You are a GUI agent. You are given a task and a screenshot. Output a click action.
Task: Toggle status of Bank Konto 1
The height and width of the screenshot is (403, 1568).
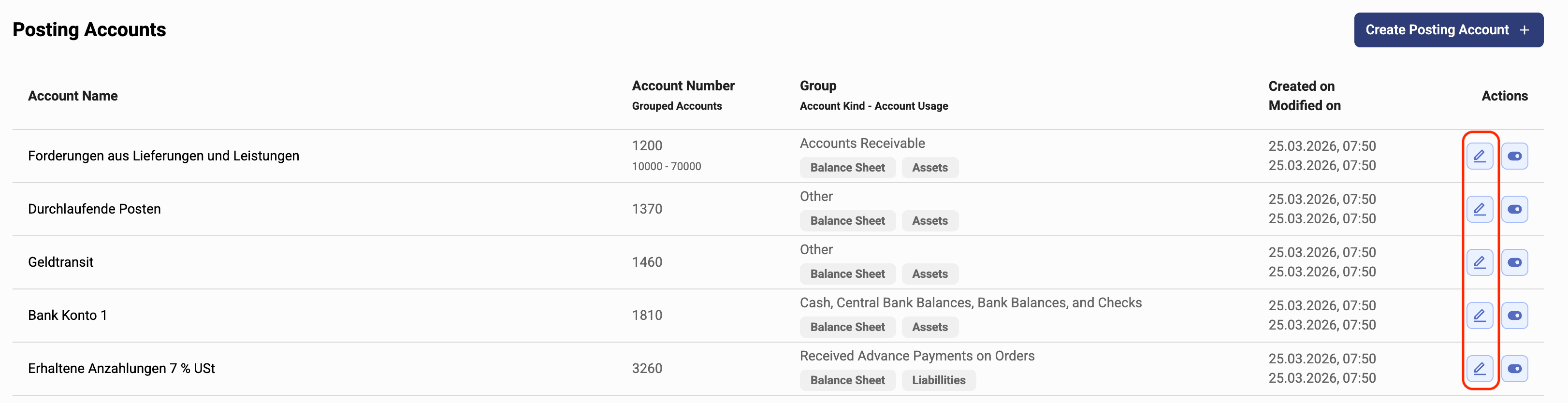pos(1514,316)
